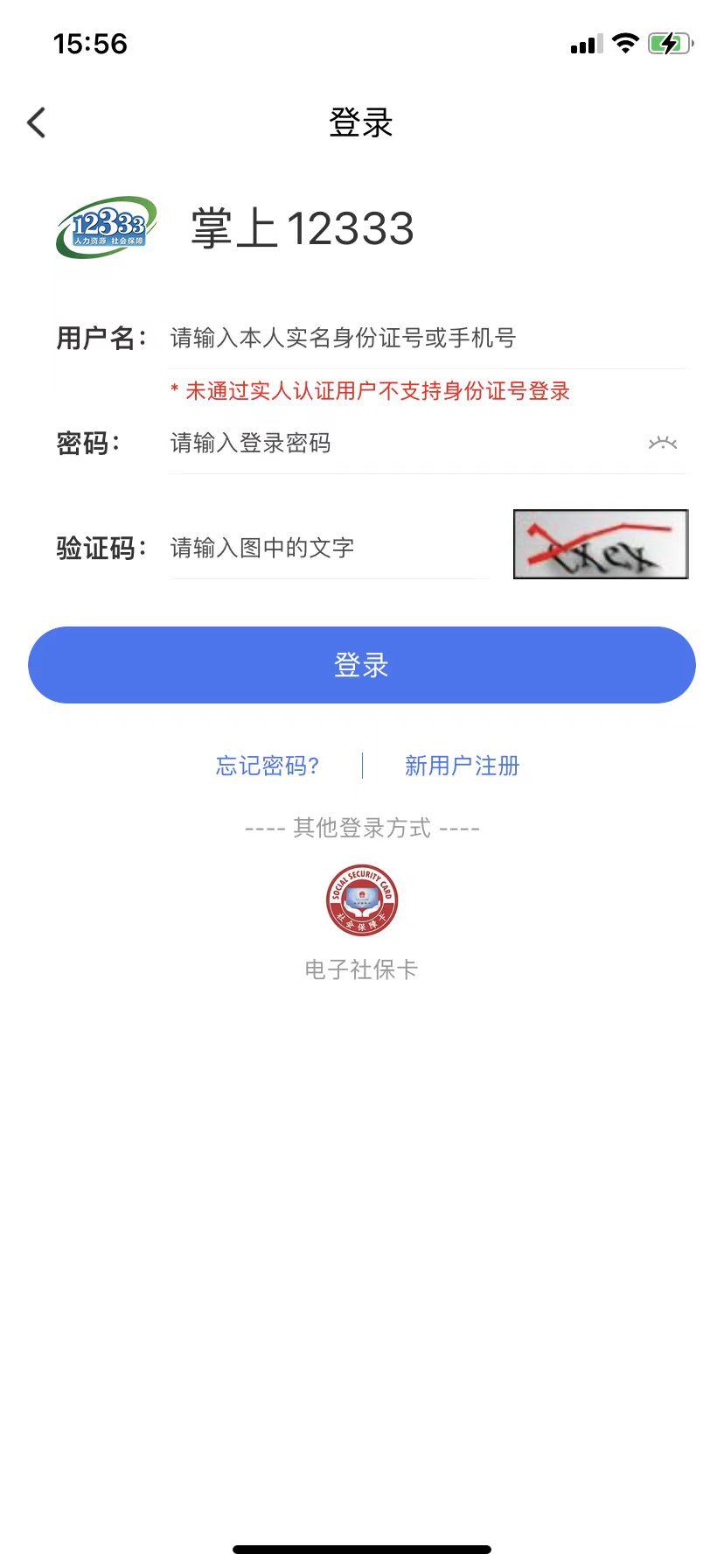The height and width of the screenshot is (1568, 724).
Task: Open 忘记密码 forgot password link
Action: click(268, 766)
